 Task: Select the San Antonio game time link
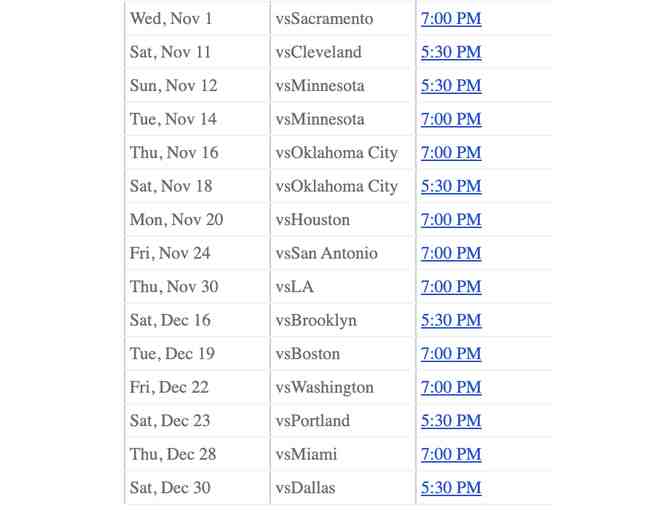(x=451, y=253)
